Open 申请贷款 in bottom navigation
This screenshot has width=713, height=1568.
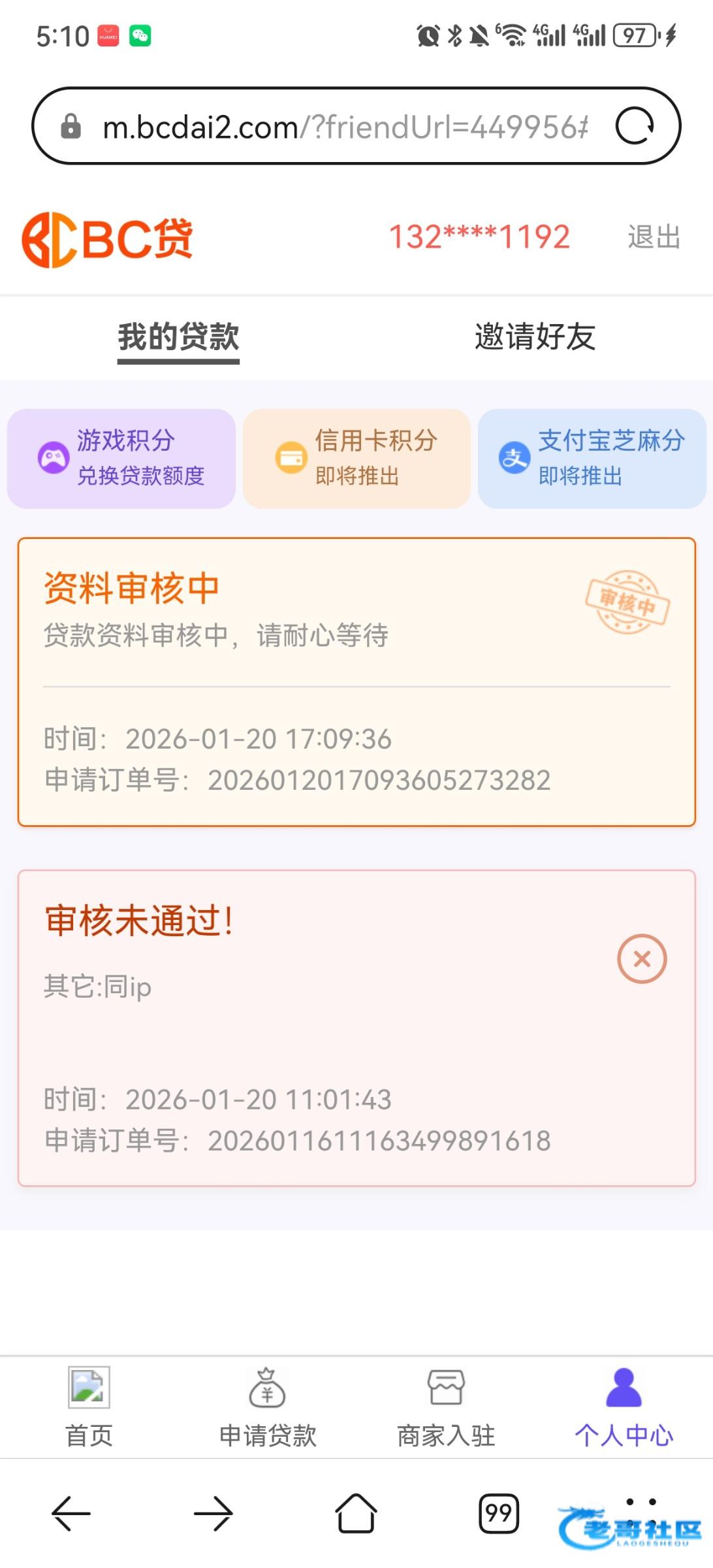click(268, 1406)
